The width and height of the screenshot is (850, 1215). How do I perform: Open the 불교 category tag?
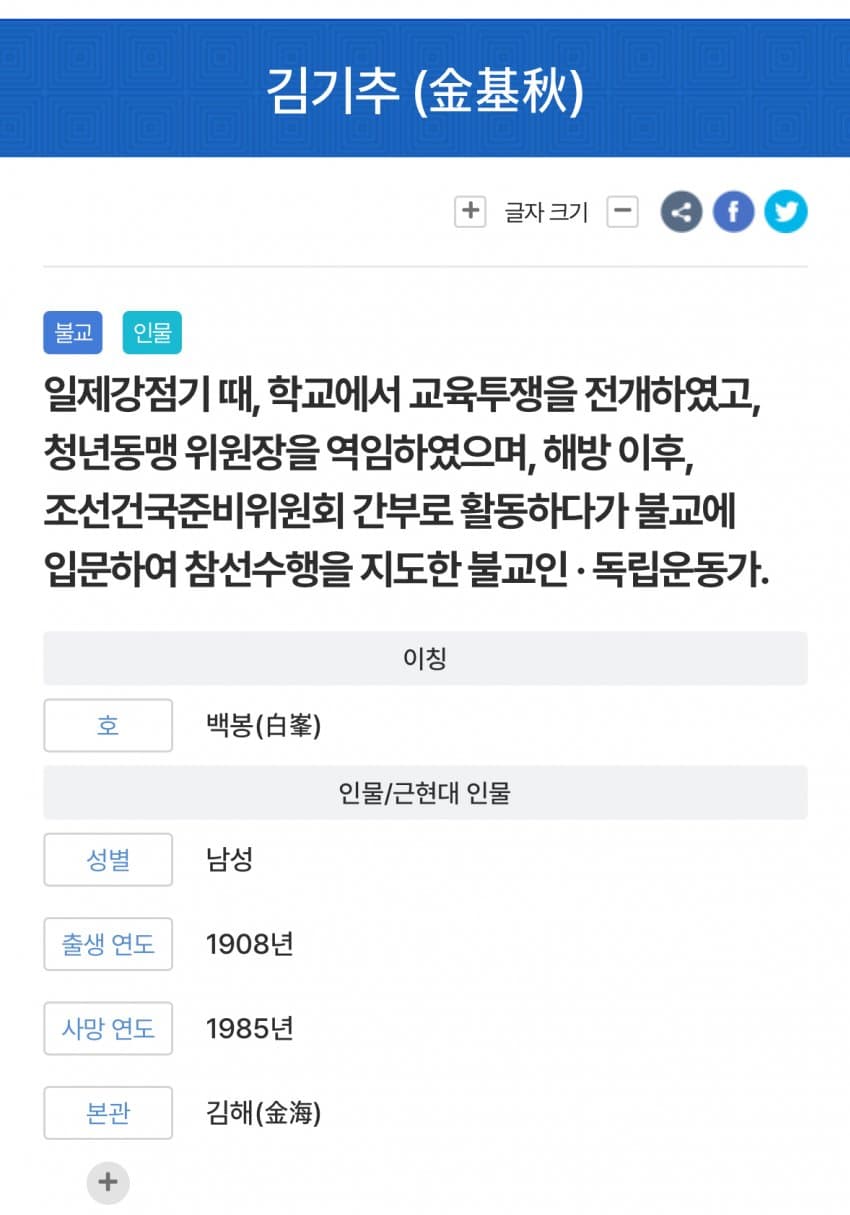point(73,333)
